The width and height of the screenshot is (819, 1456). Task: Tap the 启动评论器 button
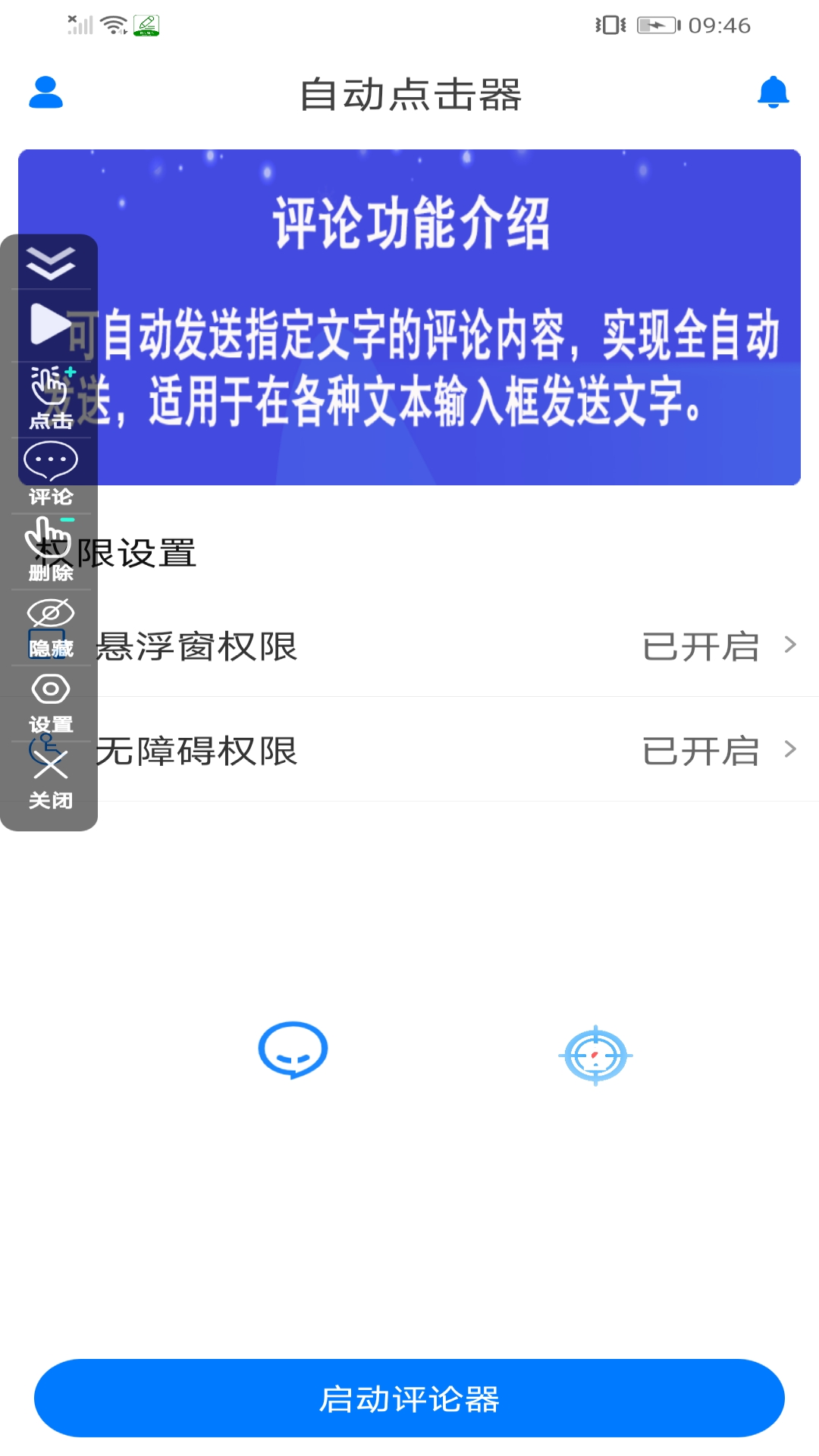[409, 1398]
